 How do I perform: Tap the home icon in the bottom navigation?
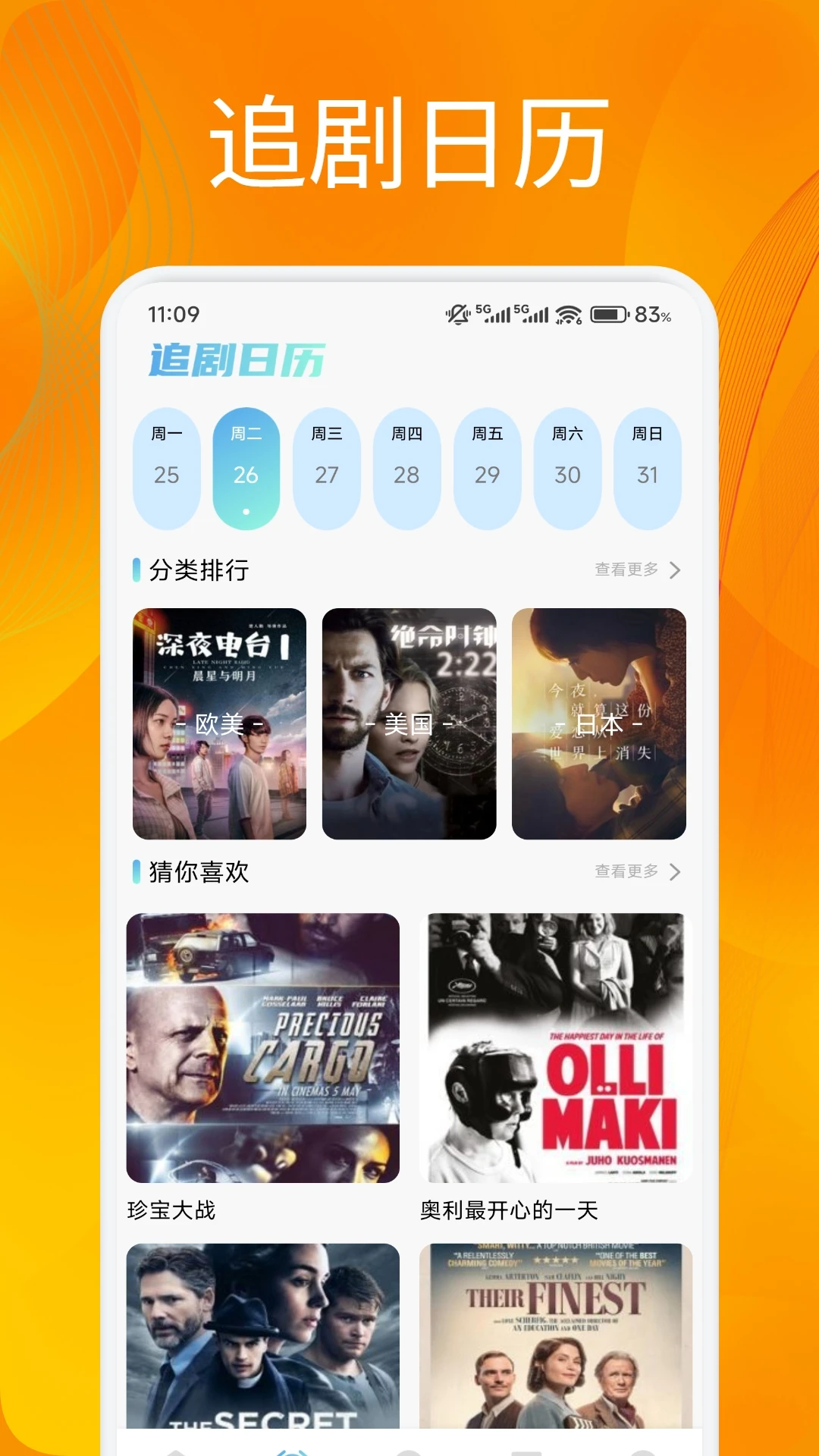[x=177, y=1450]
